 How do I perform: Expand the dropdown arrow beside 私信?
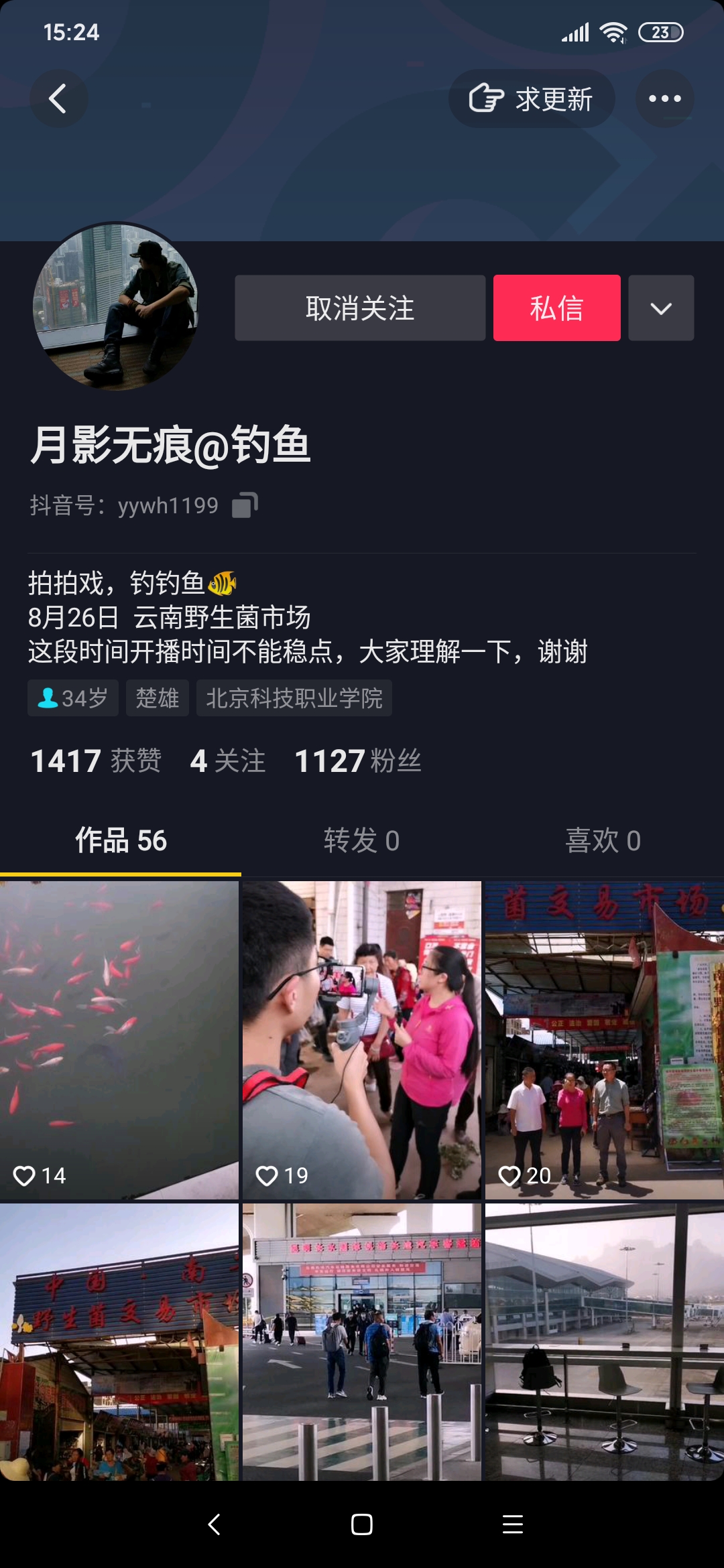661,308
